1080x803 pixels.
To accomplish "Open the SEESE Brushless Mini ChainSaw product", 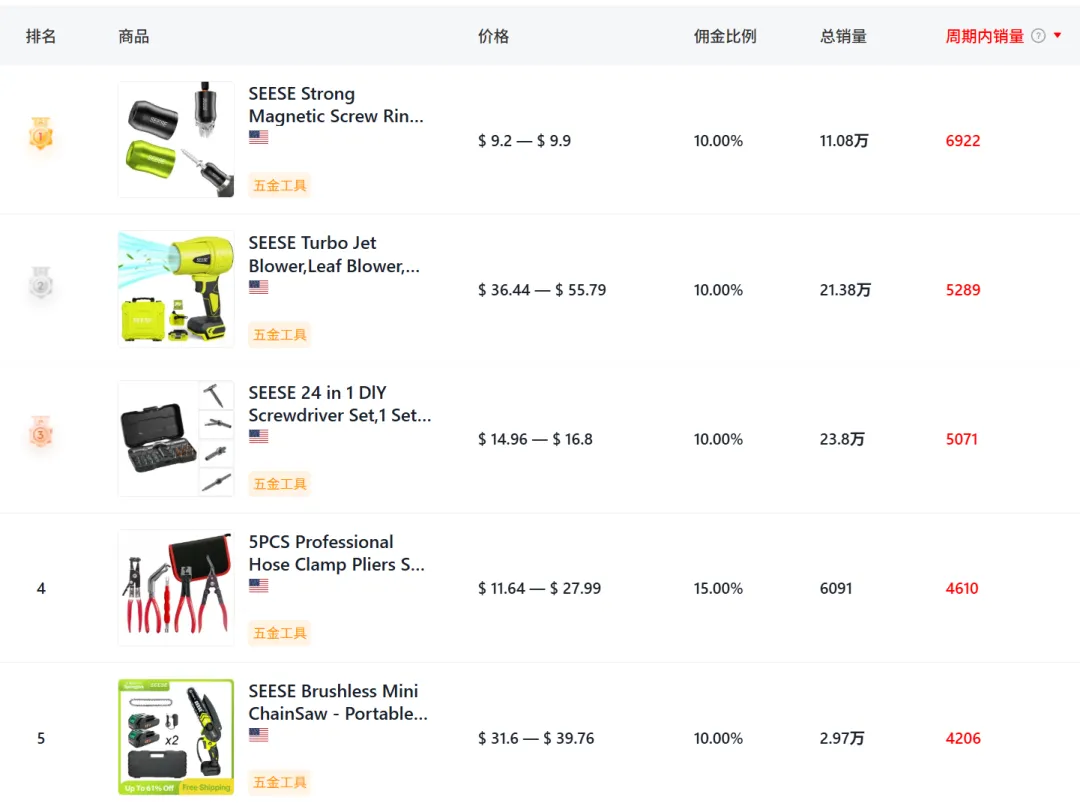I will click(x=337, y=702).
